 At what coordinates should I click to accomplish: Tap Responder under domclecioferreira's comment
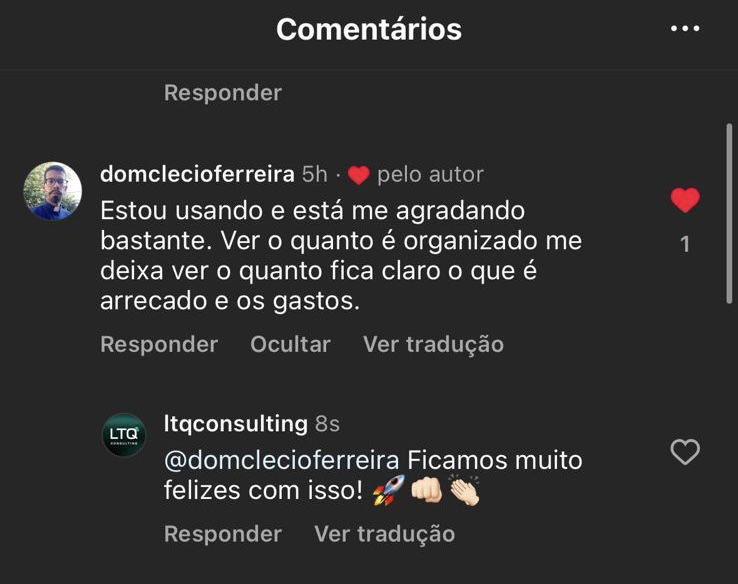(159, 344)
